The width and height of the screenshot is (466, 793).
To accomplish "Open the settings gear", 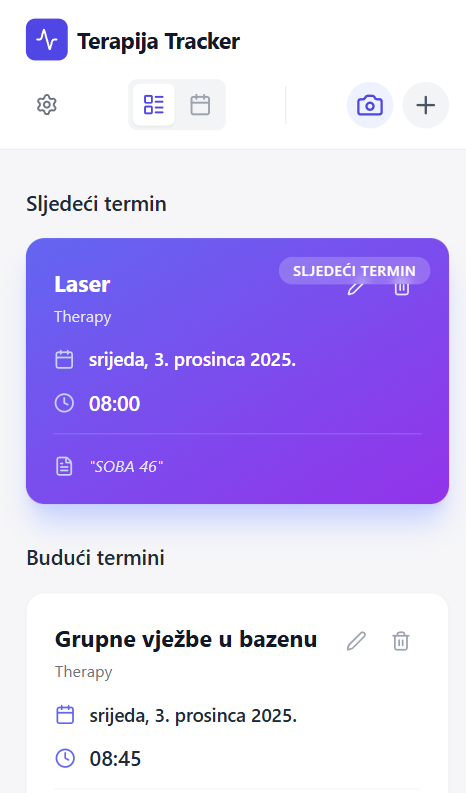I will tap(47, 105).
